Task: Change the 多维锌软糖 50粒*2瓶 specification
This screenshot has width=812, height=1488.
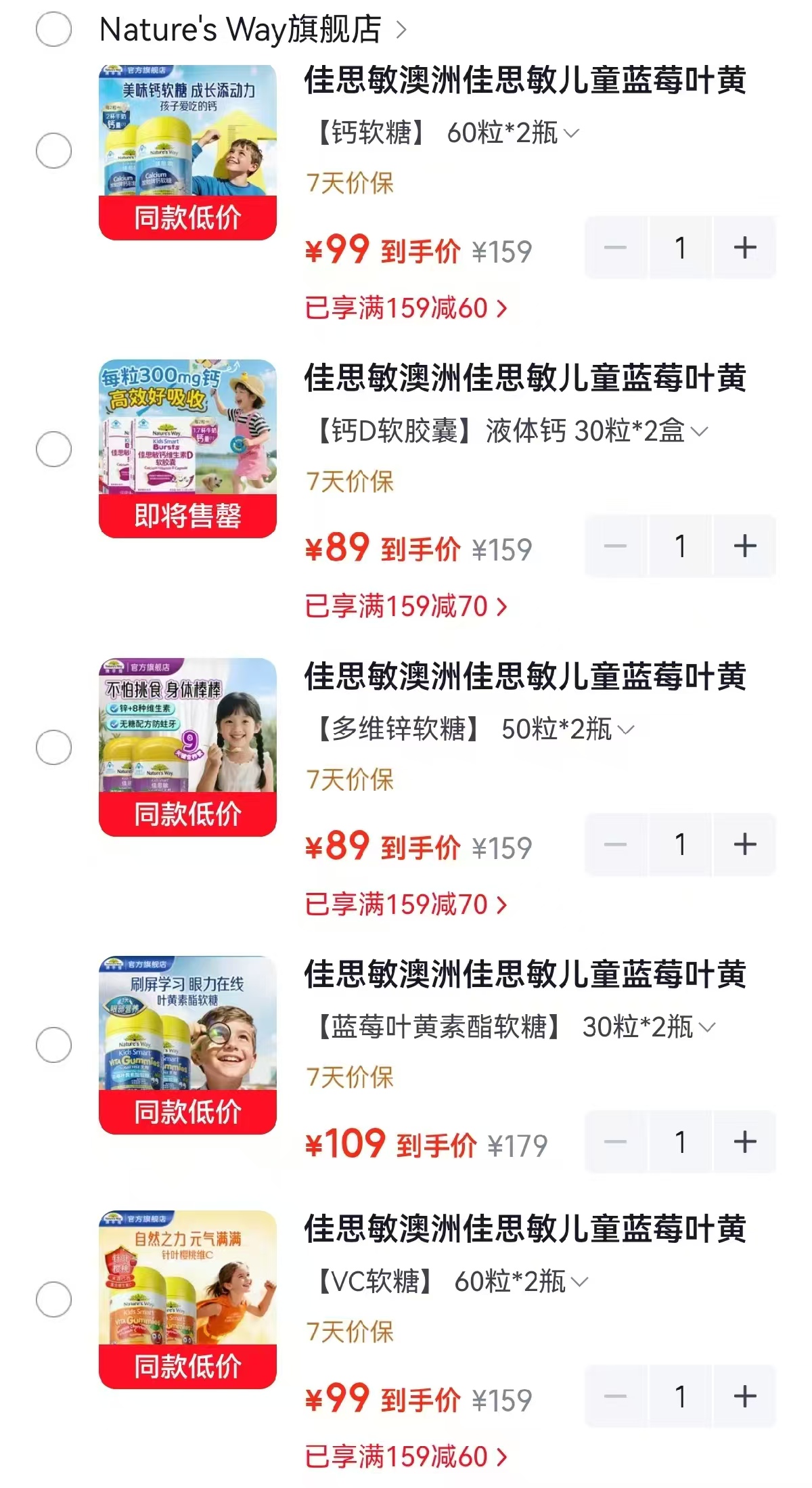Action: (x=474, y=729)
